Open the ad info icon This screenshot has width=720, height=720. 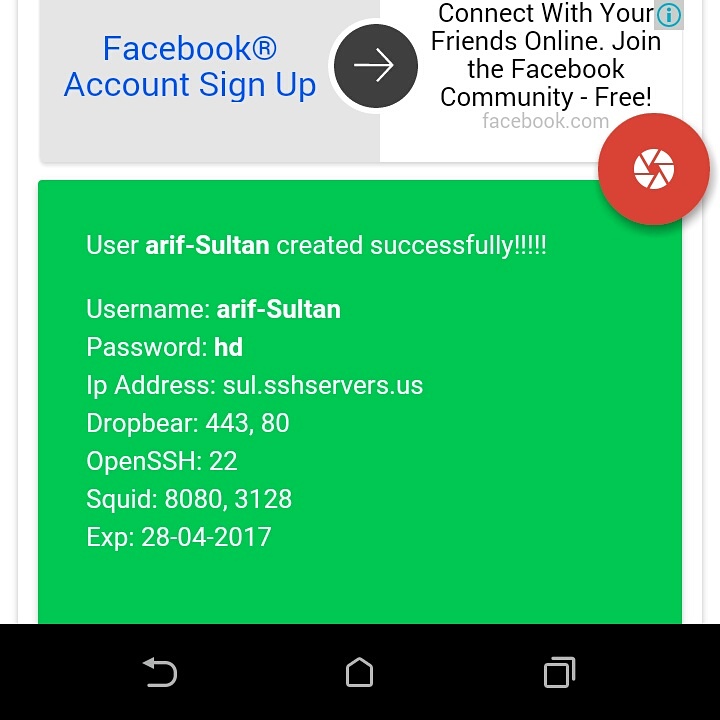coord(668,15)
